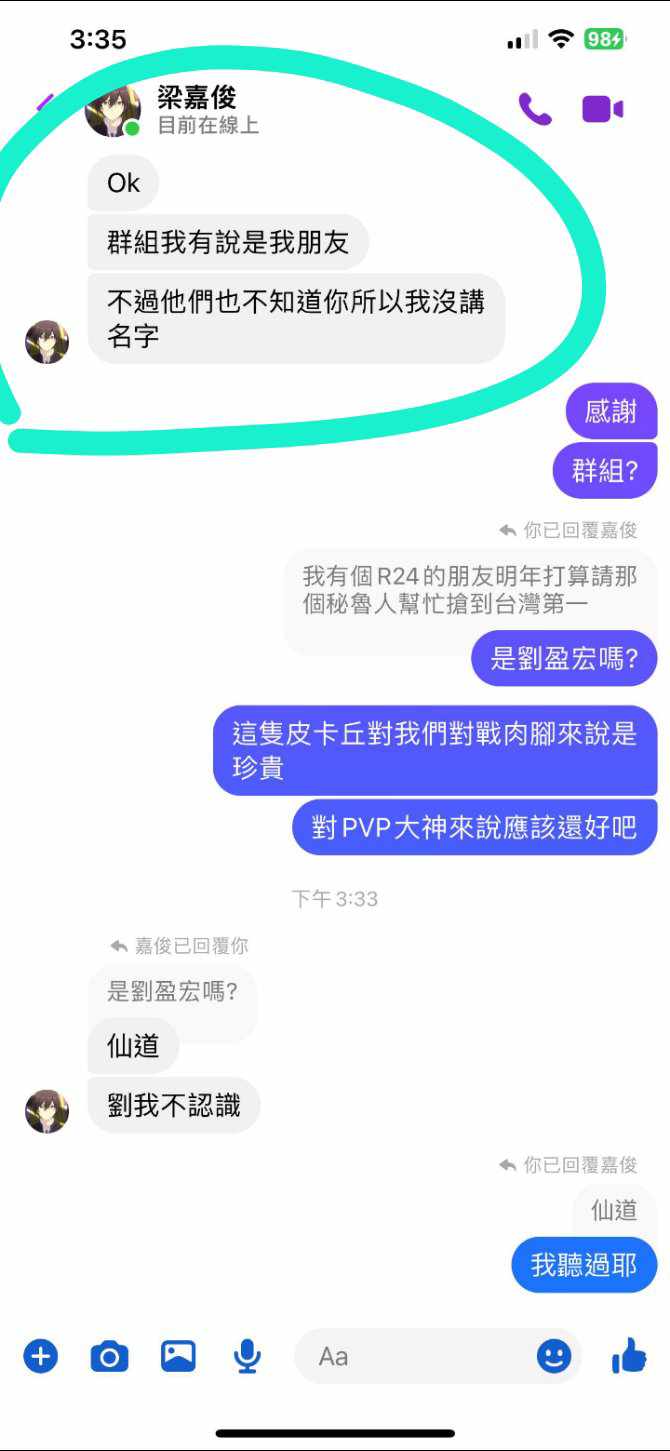Open the emoji picker in the message field
Image resolution: width=670 pixels, height=1451 pixels.
[x=554, y=1356]
